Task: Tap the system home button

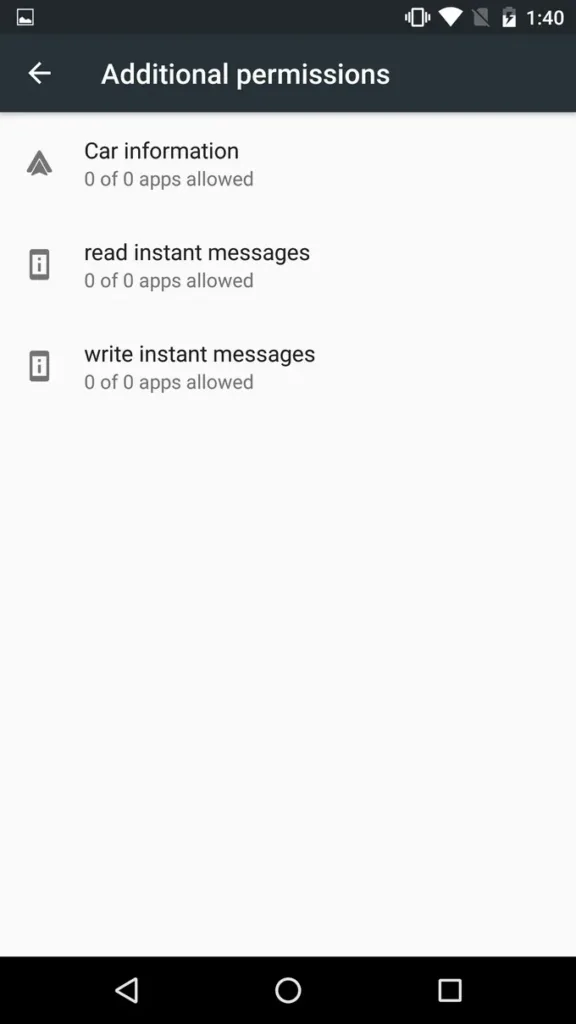Action: point(288,990)
